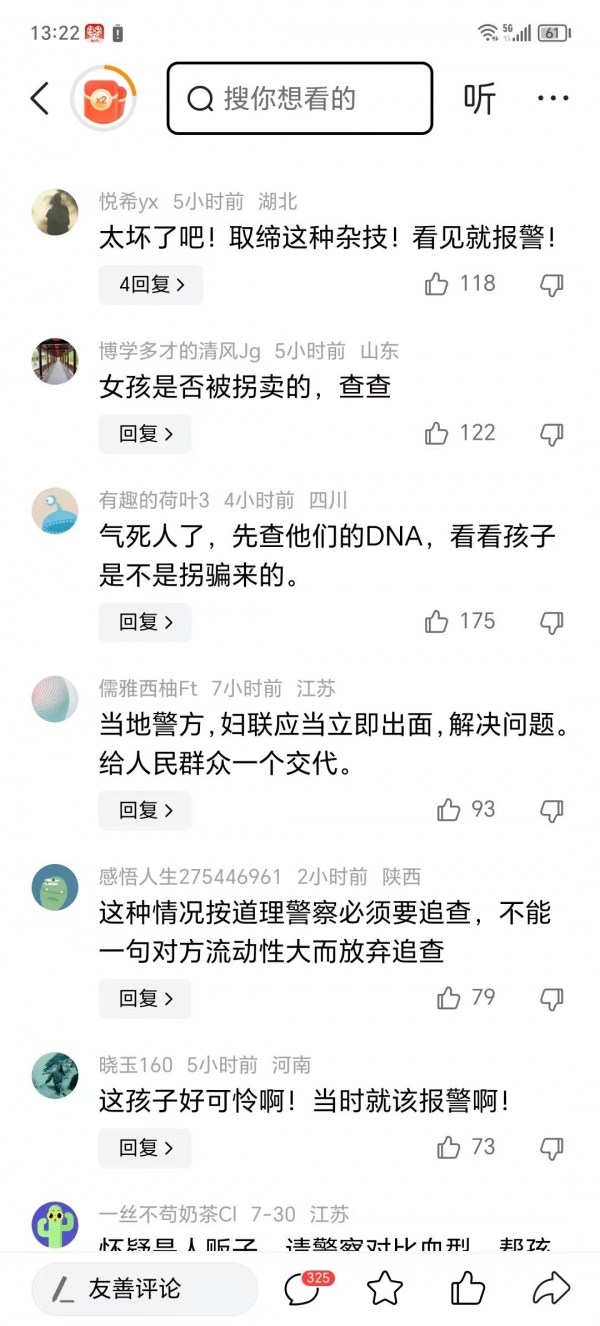600x1326 pixels.
Task: Share the article via the arrow icon
Action: pos(551,1288)
